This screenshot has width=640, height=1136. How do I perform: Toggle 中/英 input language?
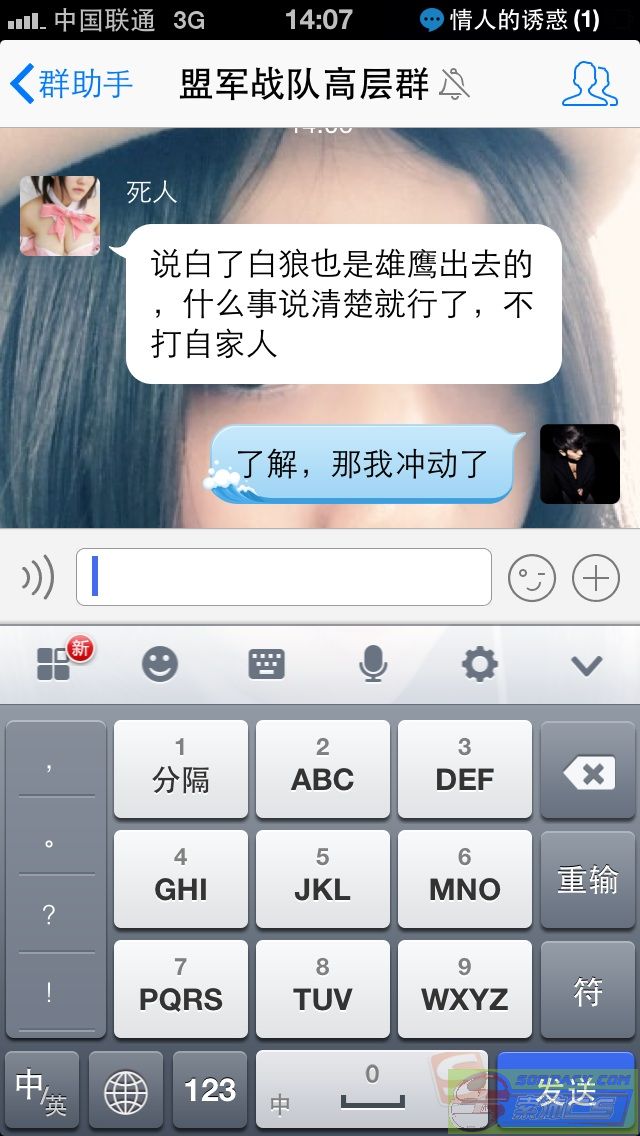coord(42,1091)
